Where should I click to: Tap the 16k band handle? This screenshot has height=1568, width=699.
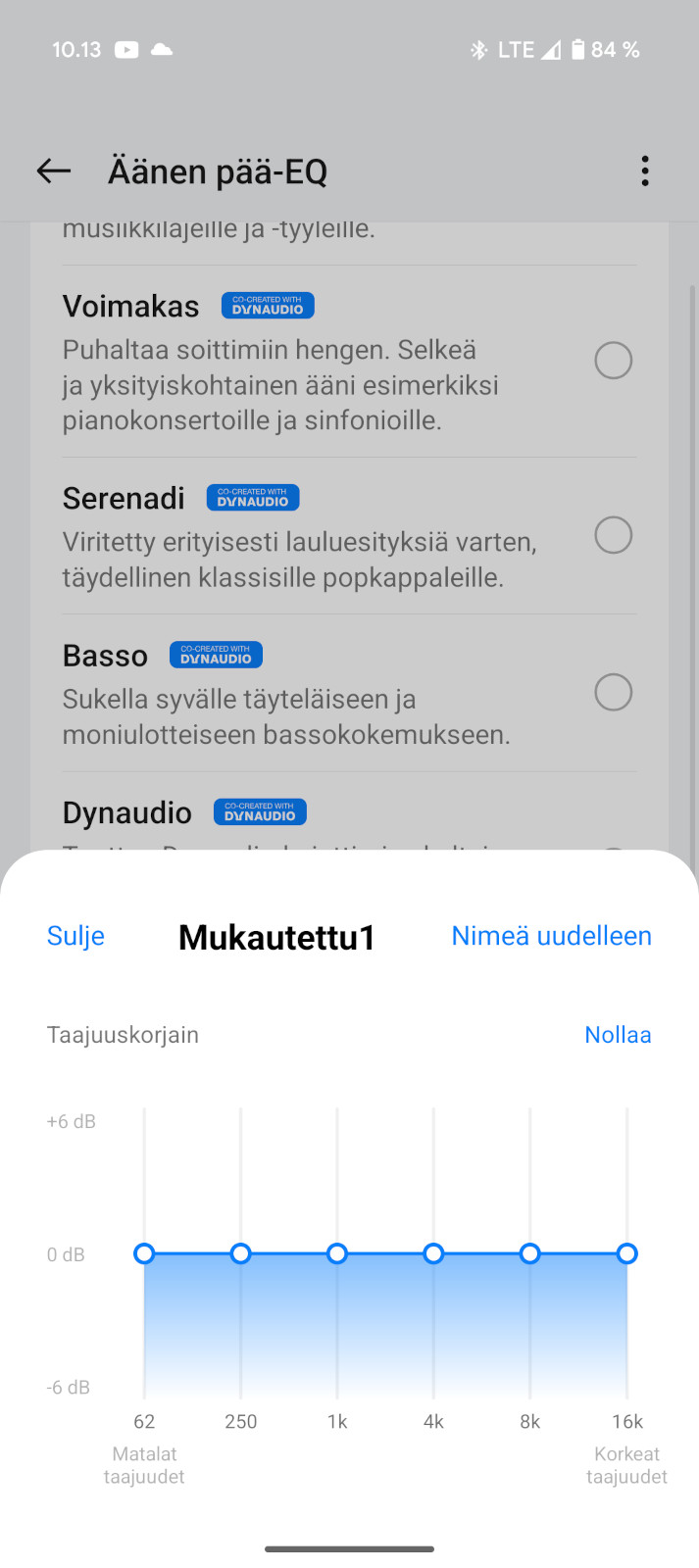coord(627,1253)
